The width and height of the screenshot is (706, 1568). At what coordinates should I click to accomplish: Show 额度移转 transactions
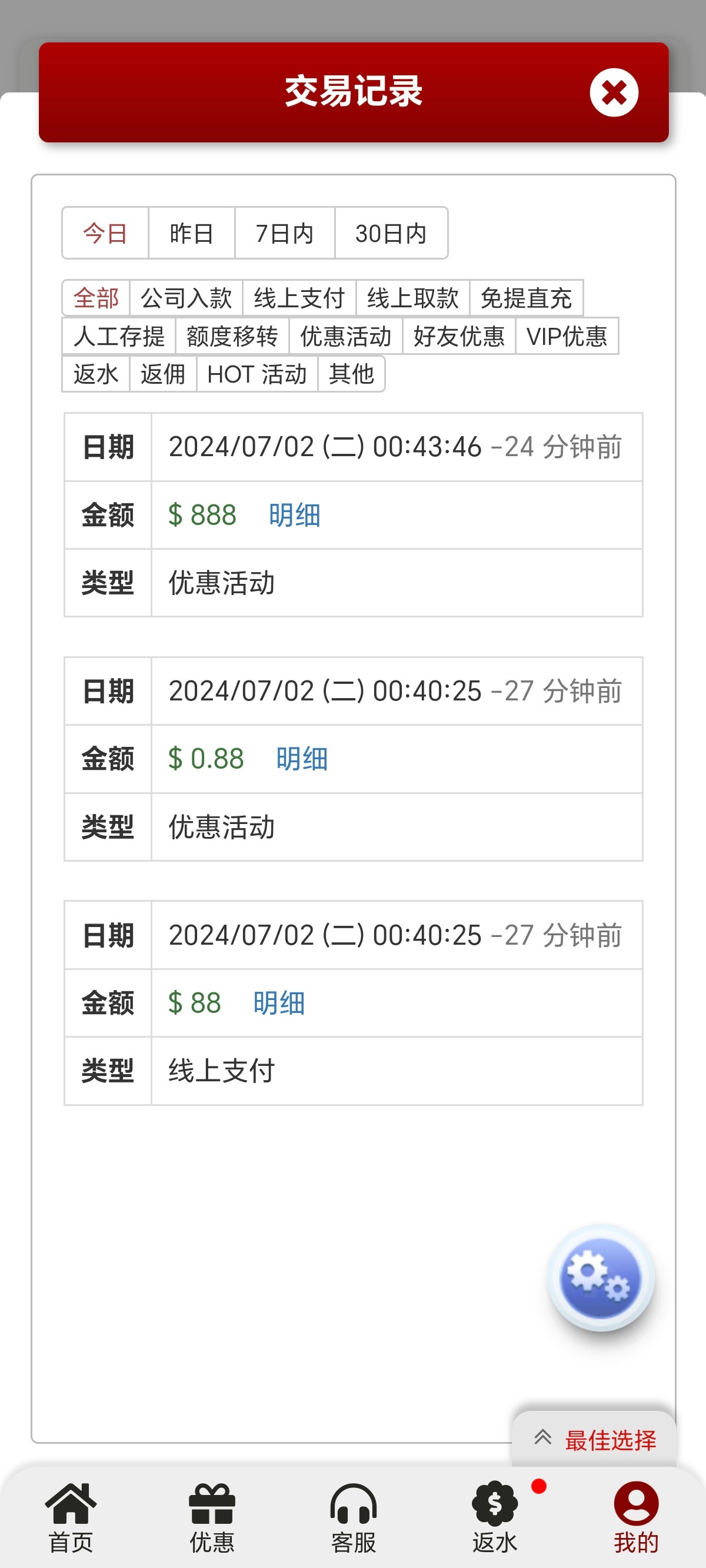tap(232, 336)
